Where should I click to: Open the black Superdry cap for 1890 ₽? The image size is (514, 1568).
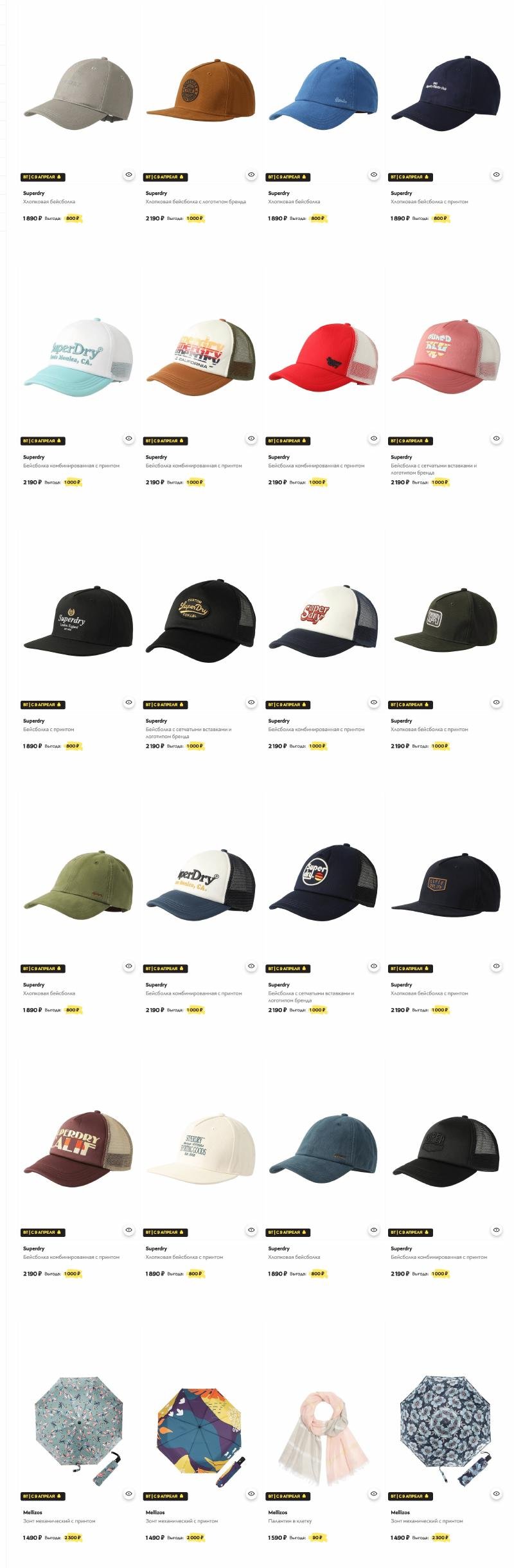(x=78, y=620)
